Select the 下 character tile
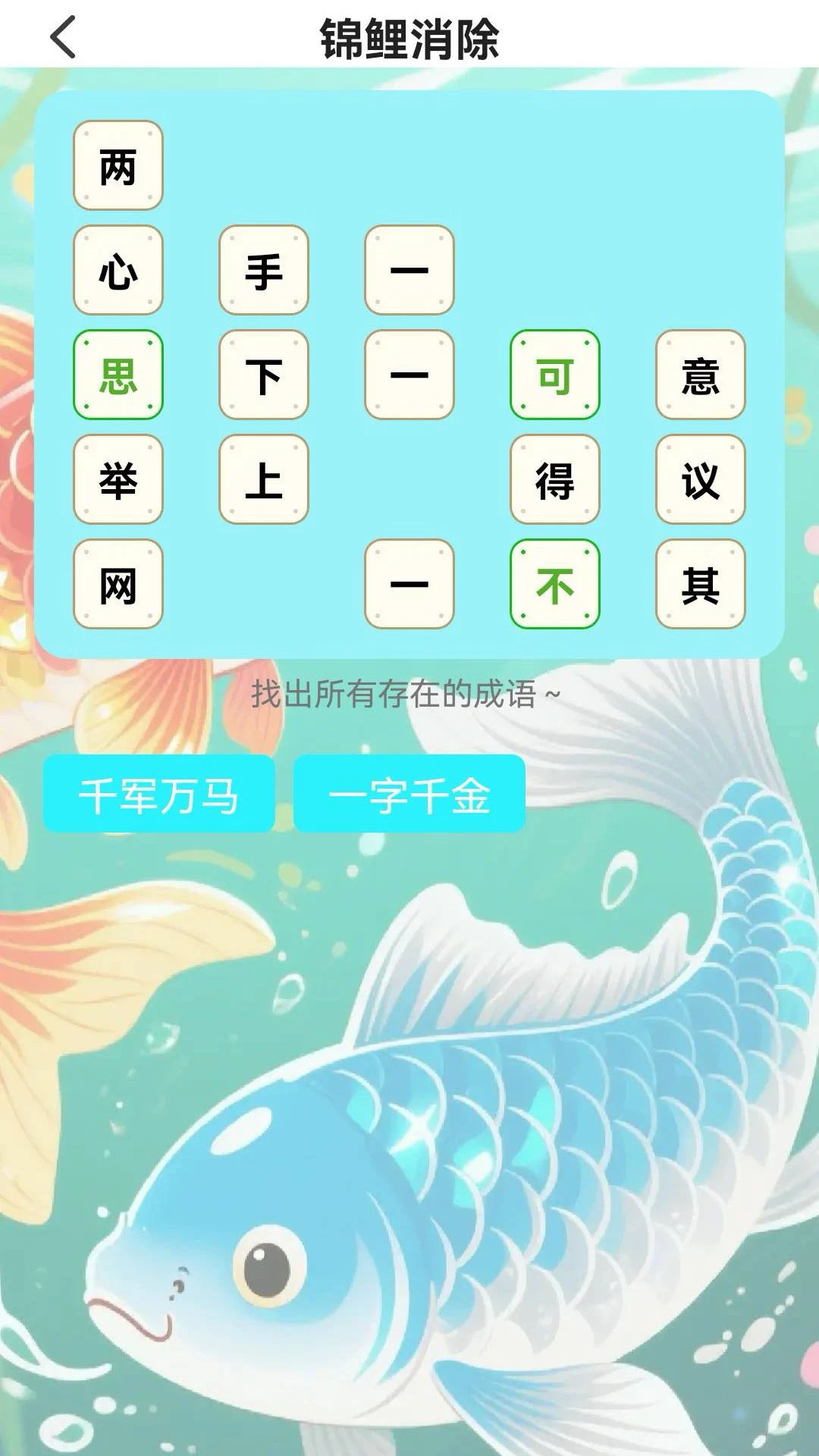 [264, 373]
